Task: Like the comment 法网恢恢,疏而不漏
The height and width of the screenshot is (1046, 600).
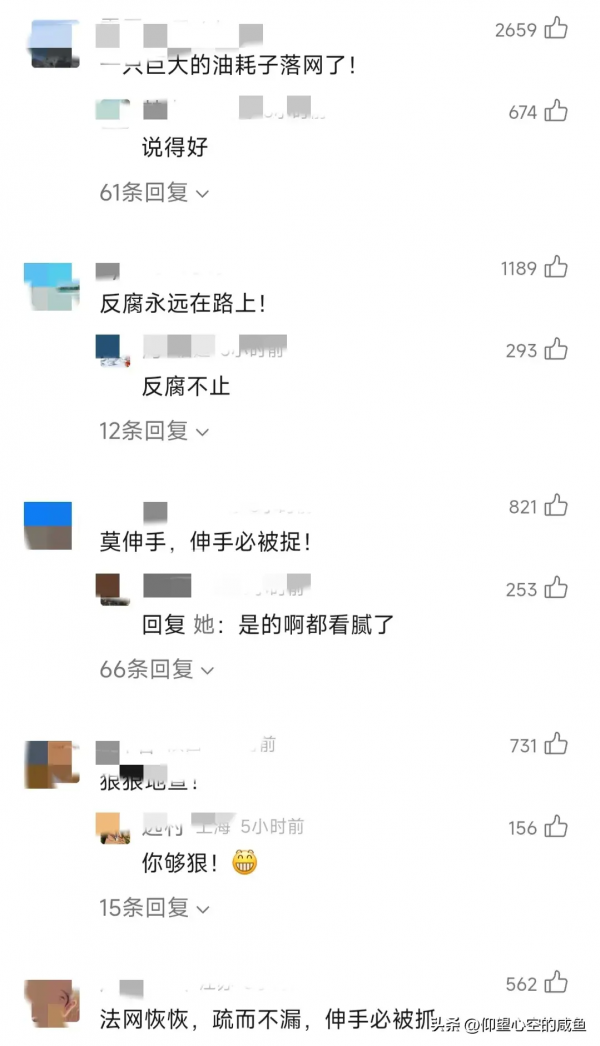Action: tap(556, 983)
